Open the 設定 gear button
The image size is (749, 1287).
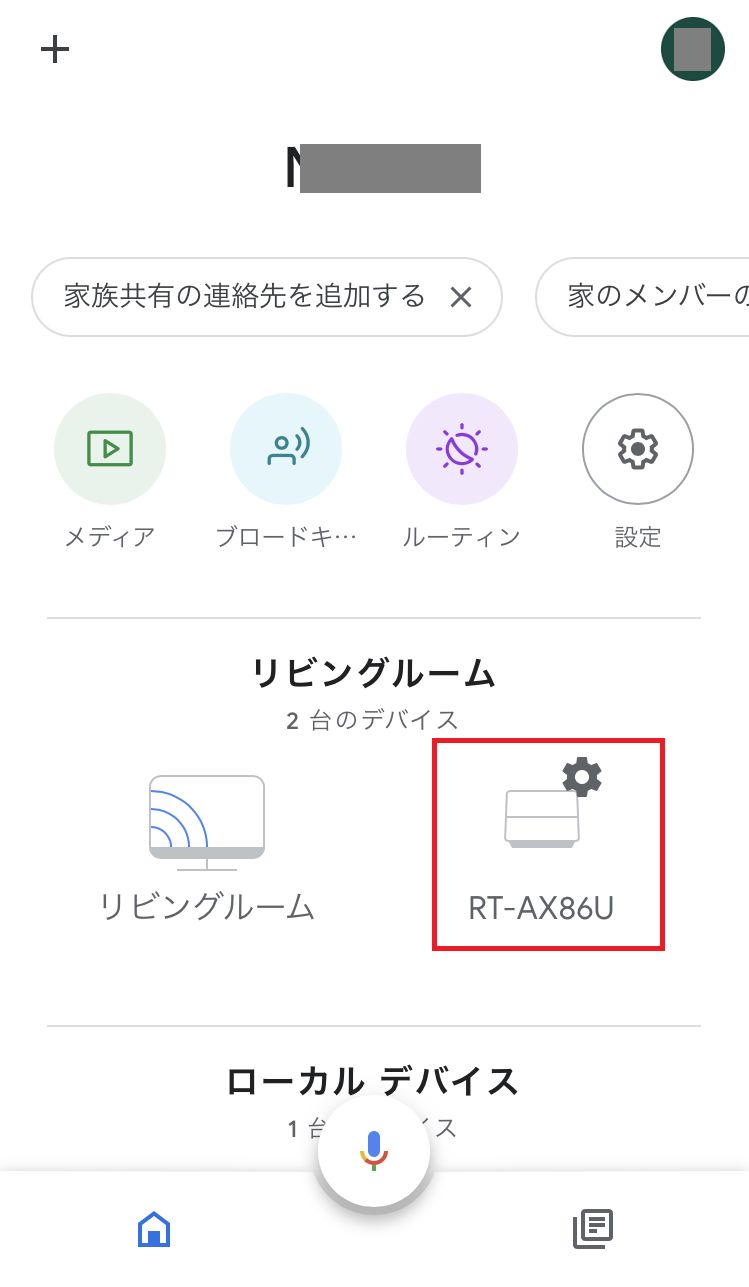point(638,449)
